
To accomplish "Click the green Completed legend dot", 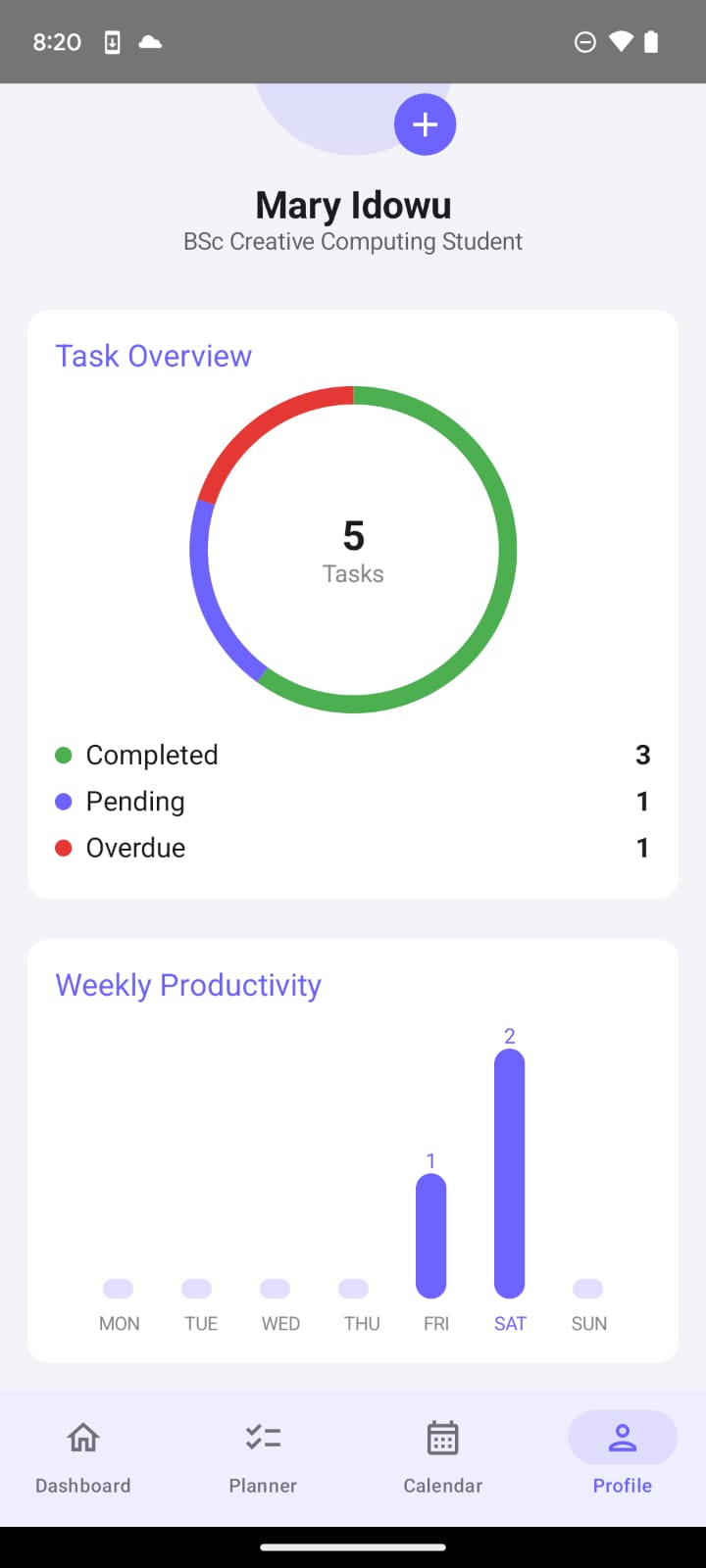I will (64, 755).
